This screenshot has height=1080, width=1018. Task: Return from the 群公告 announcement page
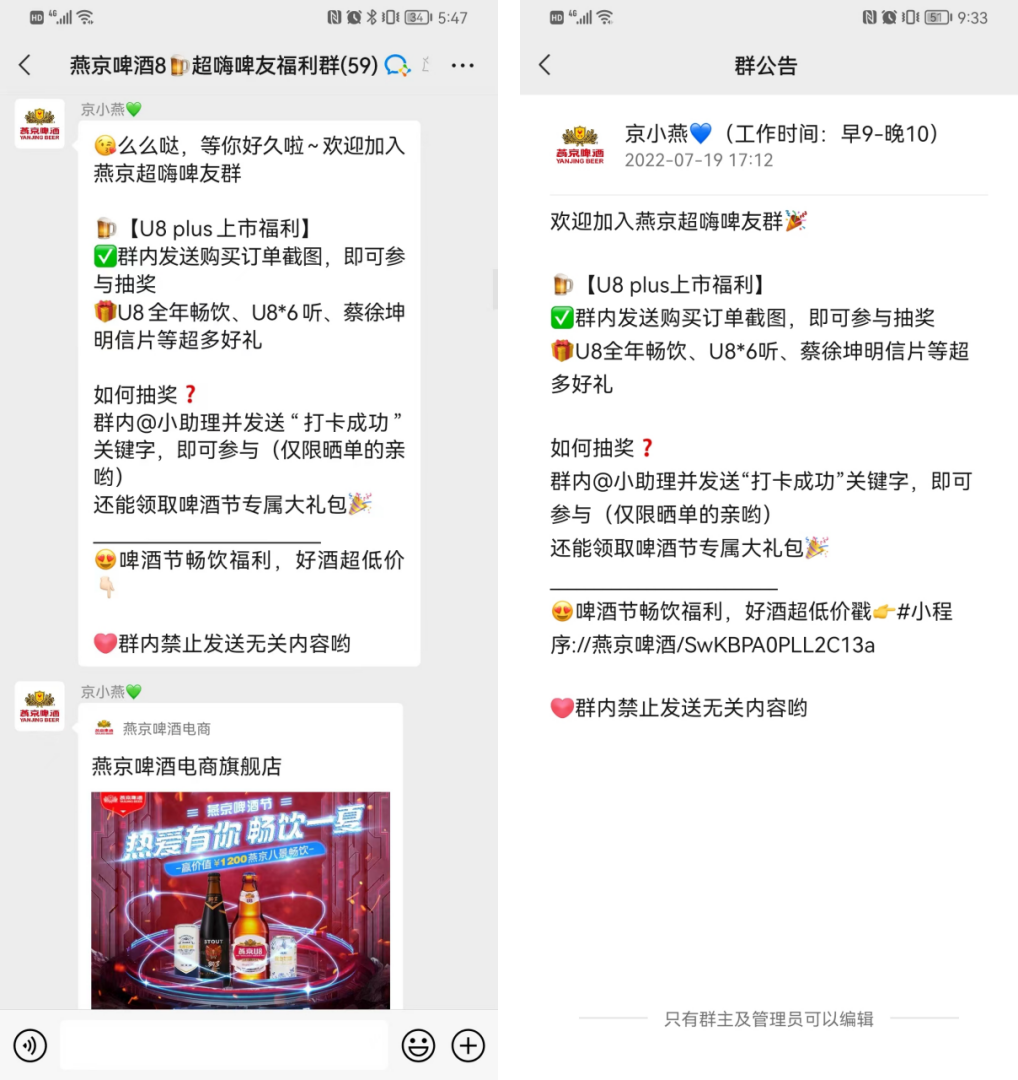tap(545, 66)
